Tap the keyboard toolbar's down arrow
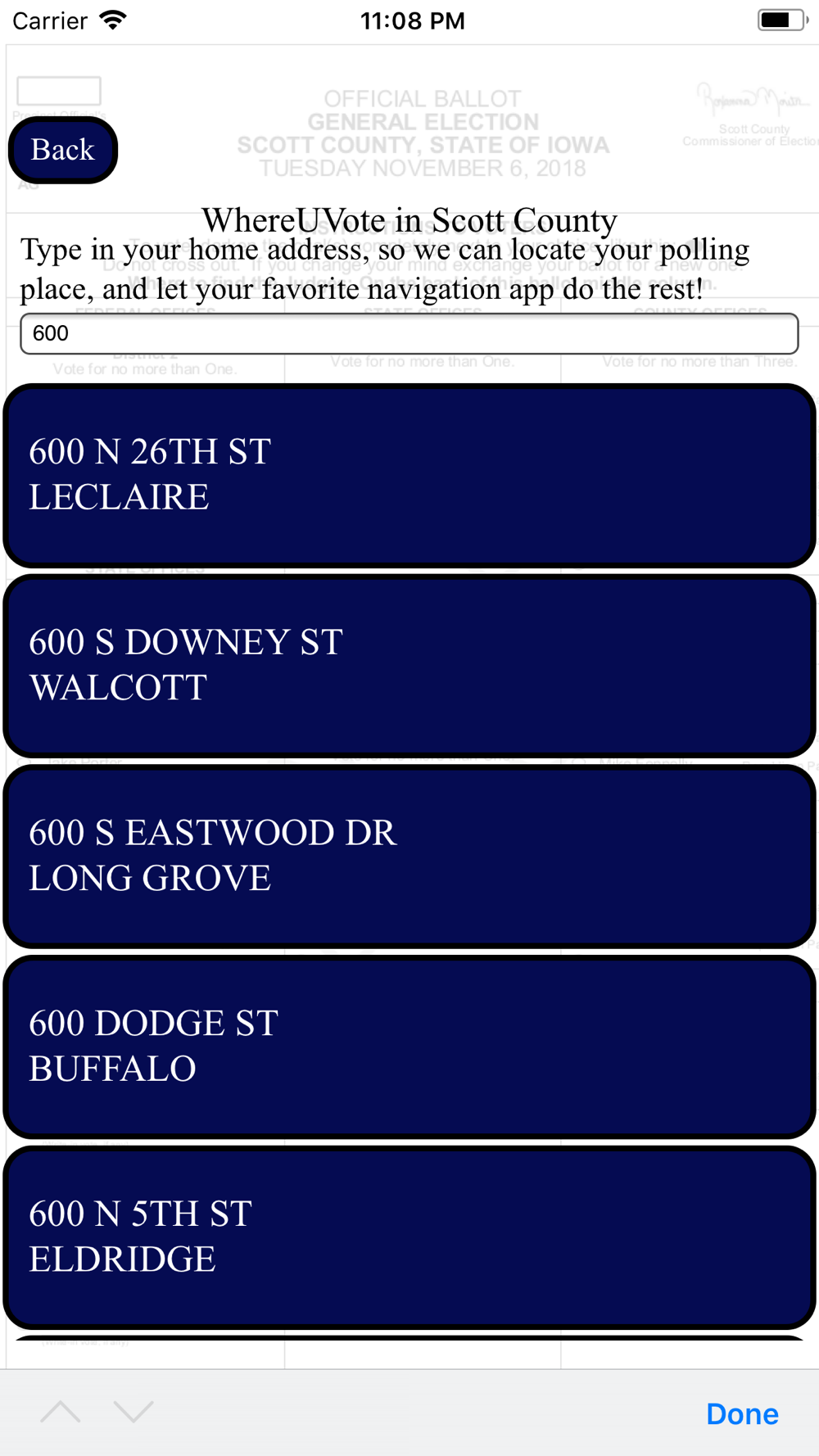The width and height of the screenshot is (819, 1456). coord(133,1411)
